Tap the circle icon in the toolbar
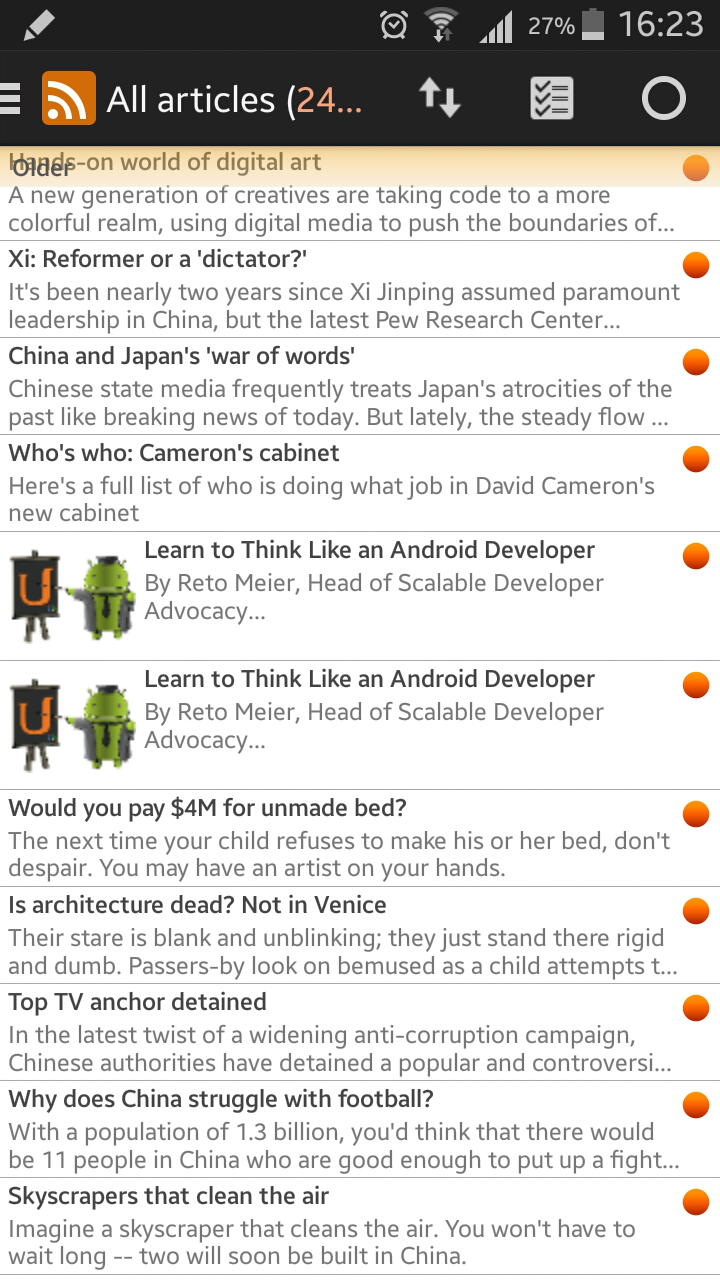The width and height of the screenshot is (720, 1280). pos(663,99)
